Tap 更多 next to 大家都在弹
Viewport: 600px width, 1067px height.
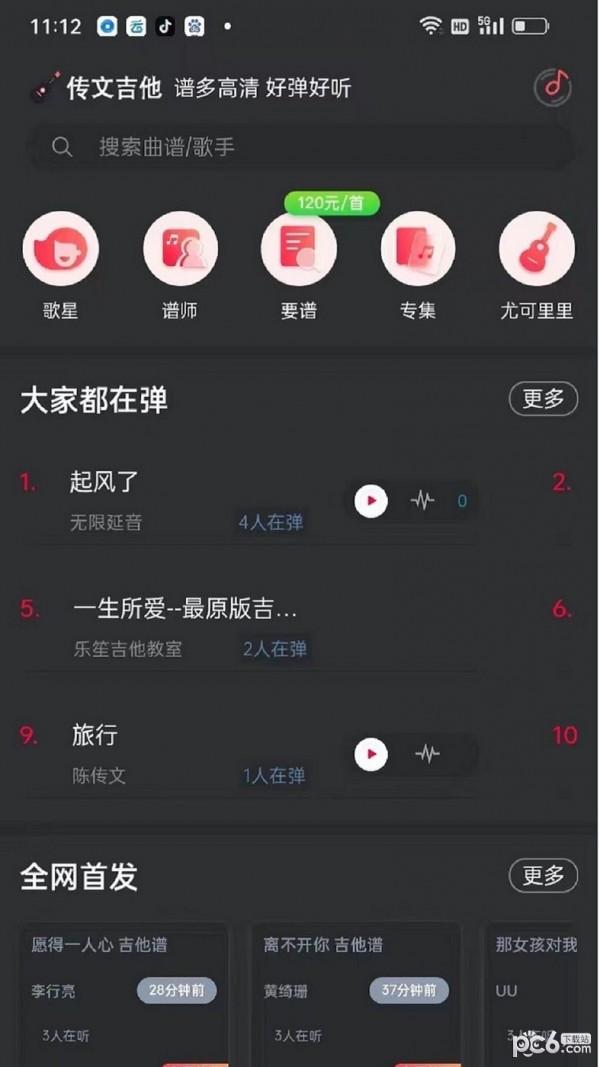[543, 399]
